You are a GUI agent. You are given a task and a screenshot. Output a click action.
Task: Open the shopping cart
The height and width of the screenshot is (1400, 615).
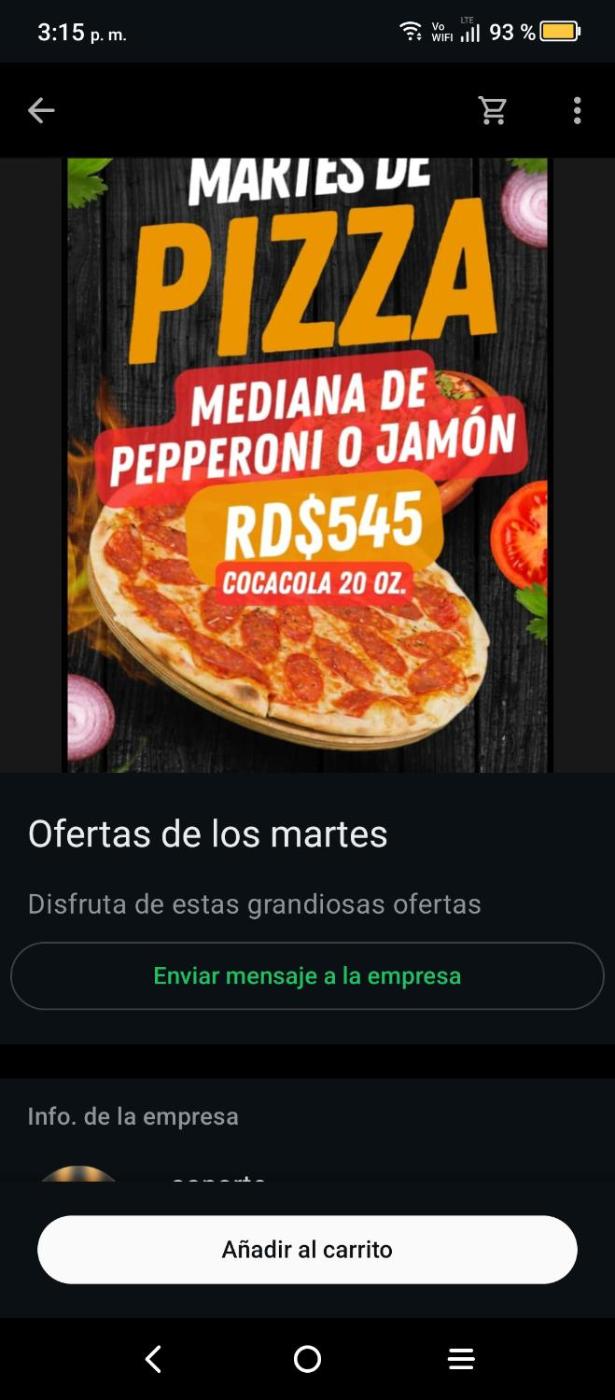[x=493, y=111]
